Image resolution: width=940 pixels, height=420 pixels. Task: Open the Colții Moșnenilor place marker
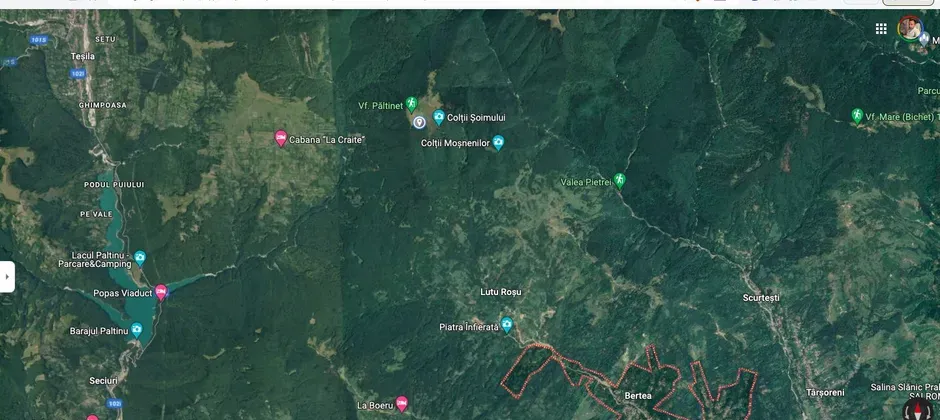[x=498, y=143]
